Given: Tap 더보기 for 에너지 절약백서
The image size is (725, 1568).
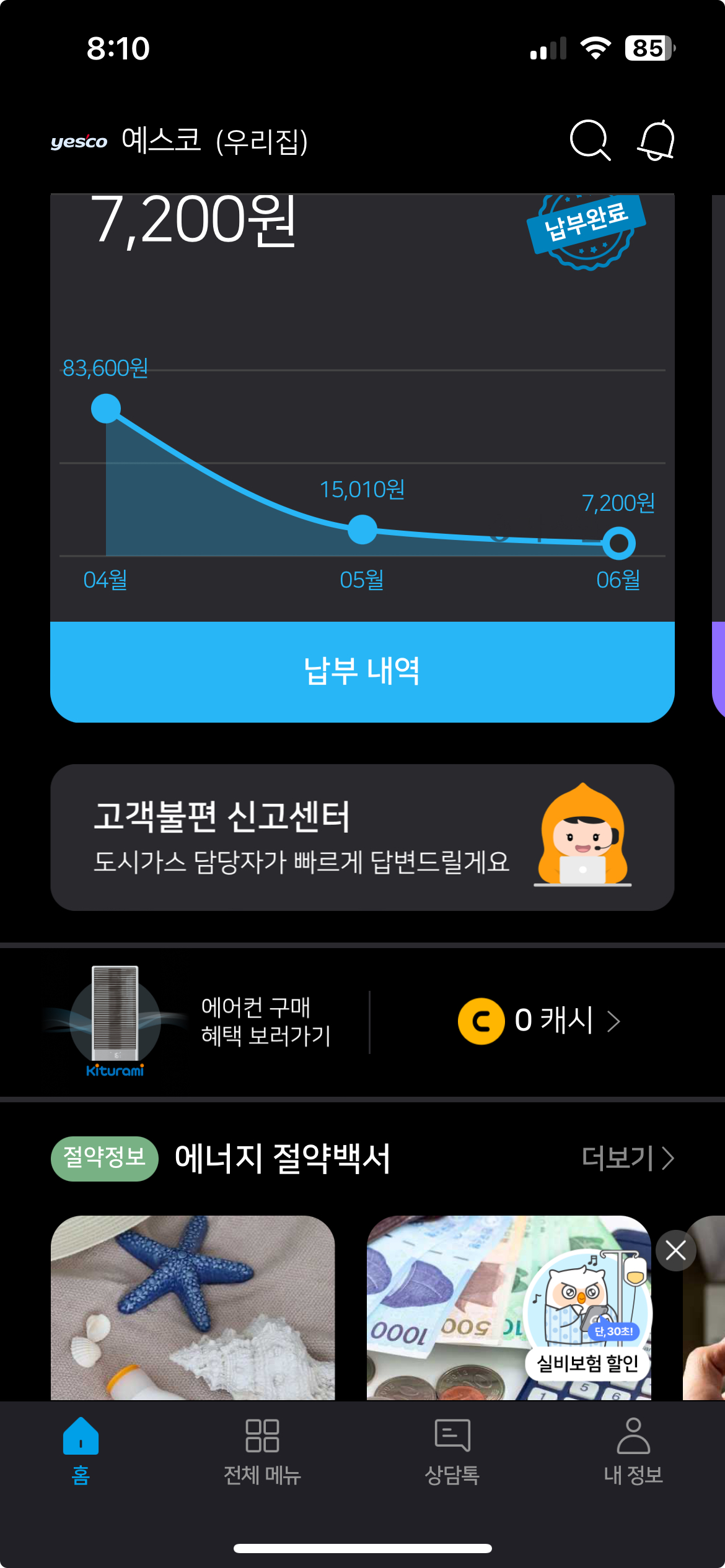Looking at the screenshot, I should pyautogui.click(x=627, y=1158).
